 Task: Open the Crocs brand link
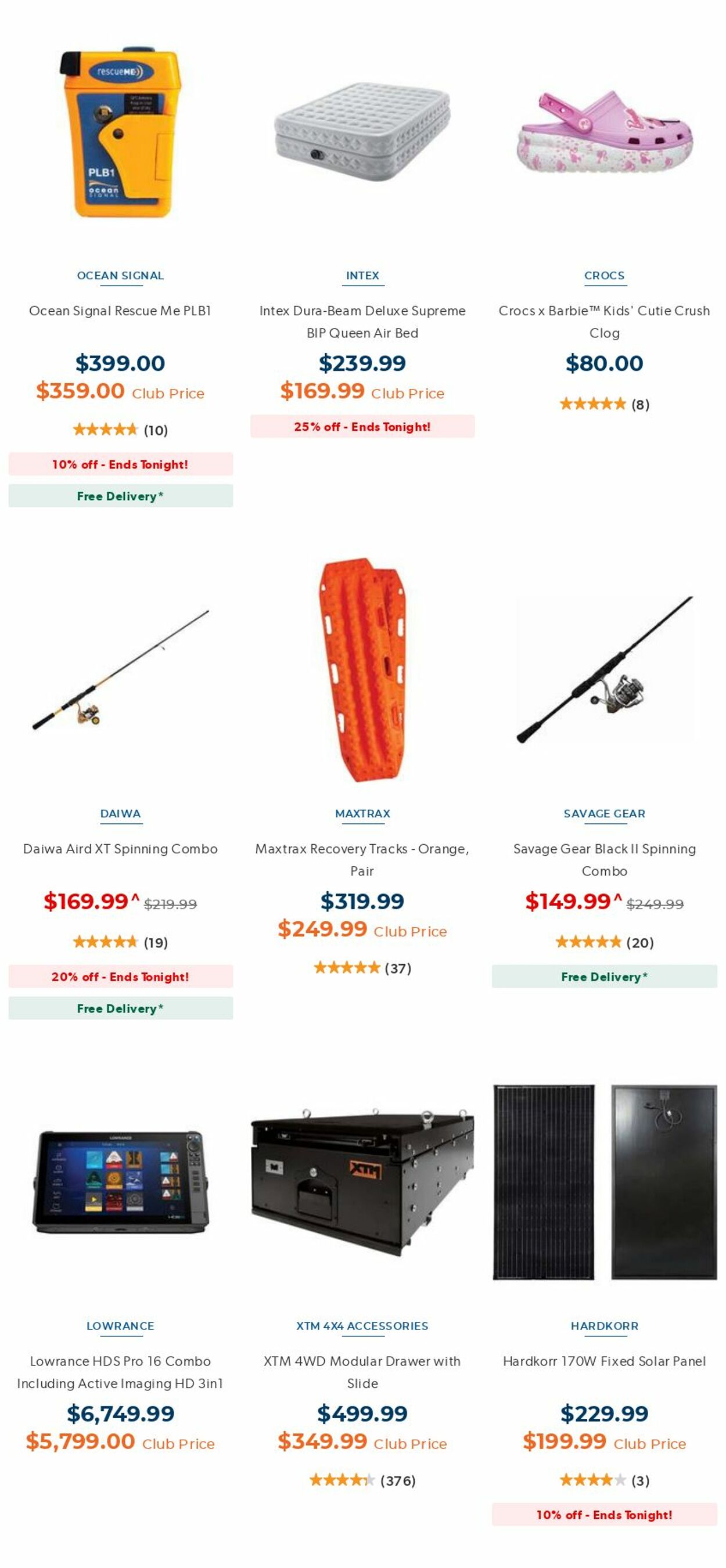604,275
